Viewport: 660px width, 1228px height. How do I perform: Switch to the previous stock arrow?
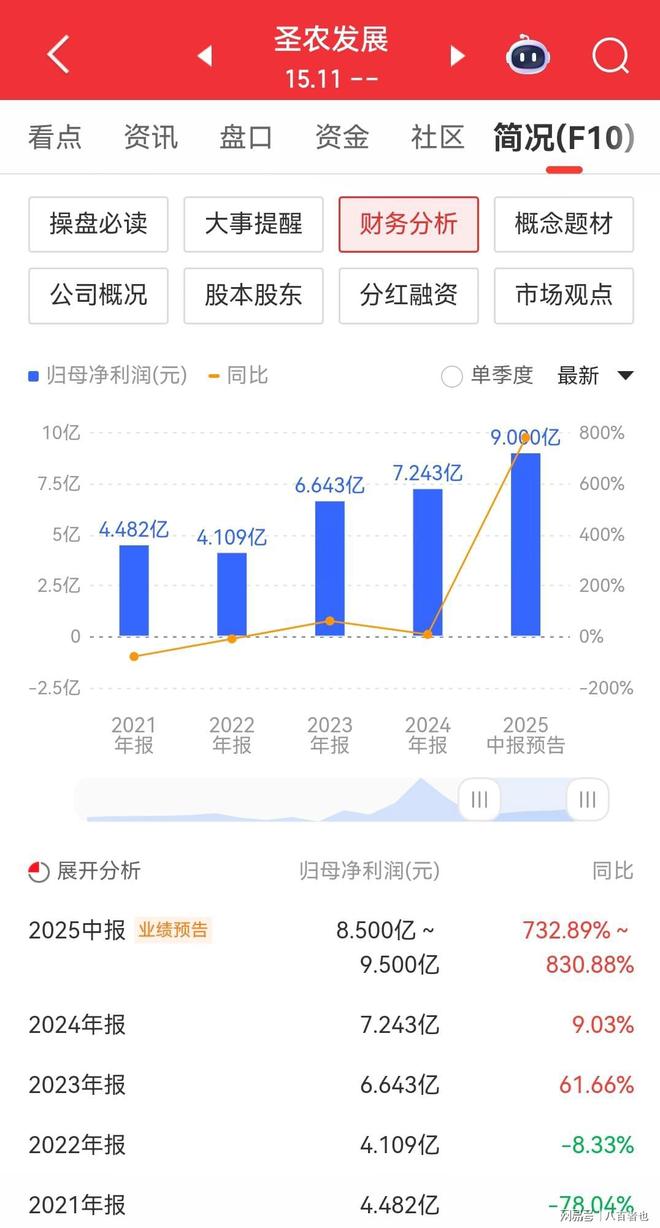coord(204,55)
